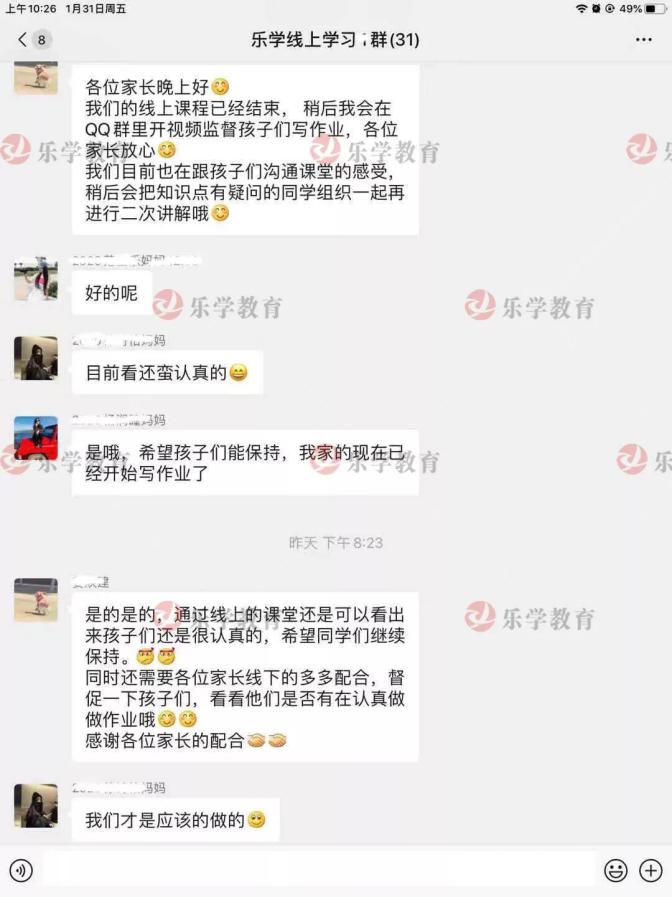Screen dimensions: 672x897
Task: Open the emoji picker
Action: click(615, 870)
